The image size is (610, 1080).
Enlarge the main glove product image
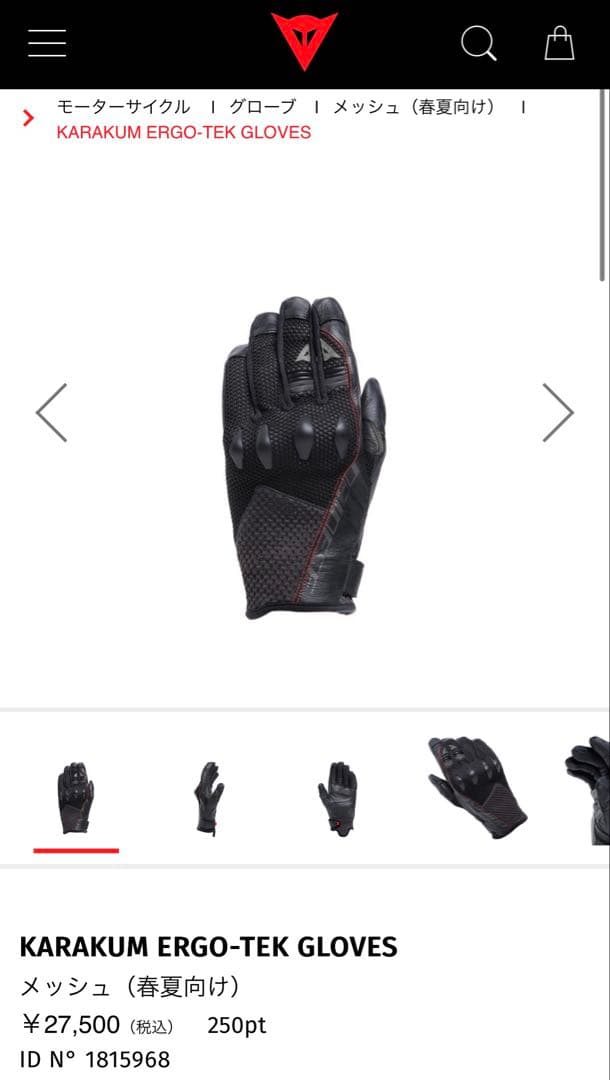coord(303,455)
